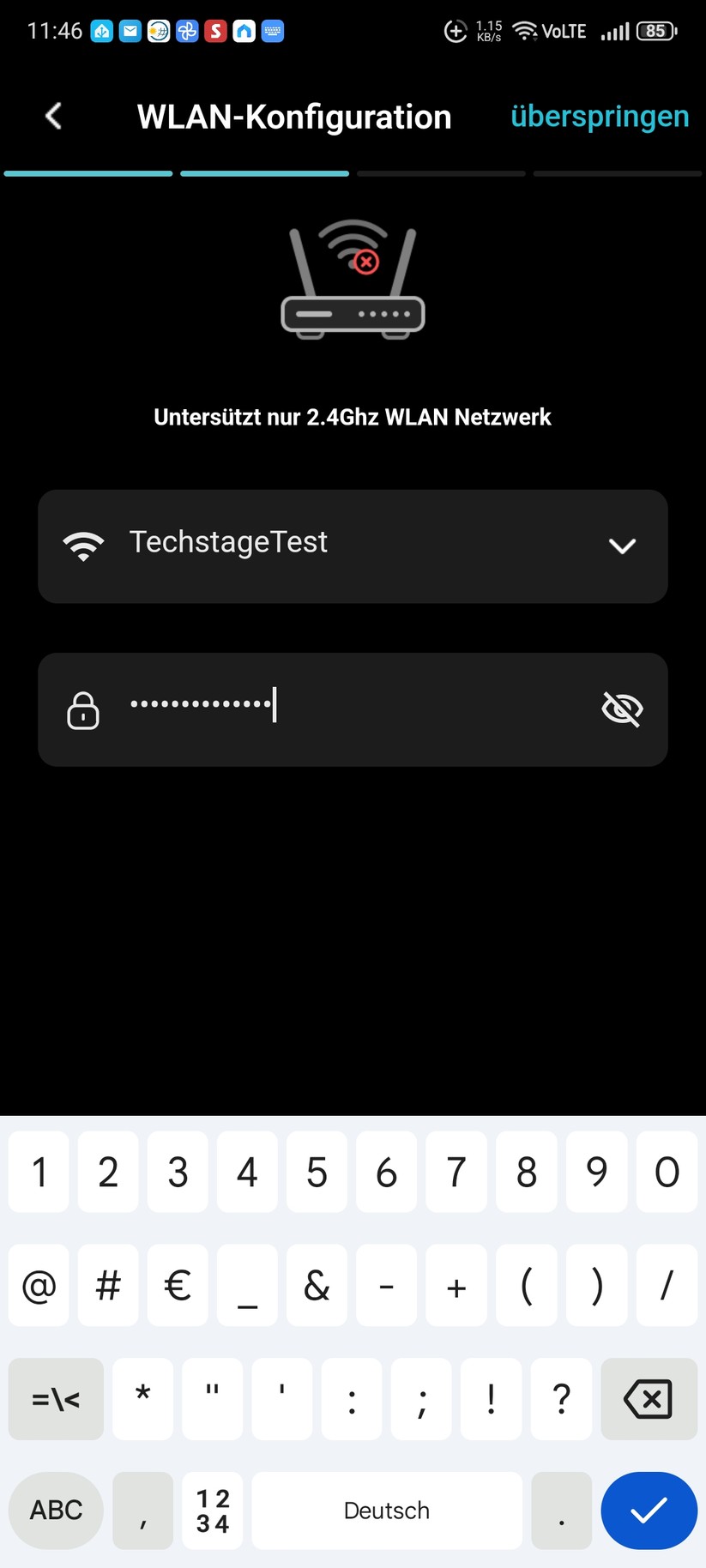Tap the data saver icon in status bar

456,31
